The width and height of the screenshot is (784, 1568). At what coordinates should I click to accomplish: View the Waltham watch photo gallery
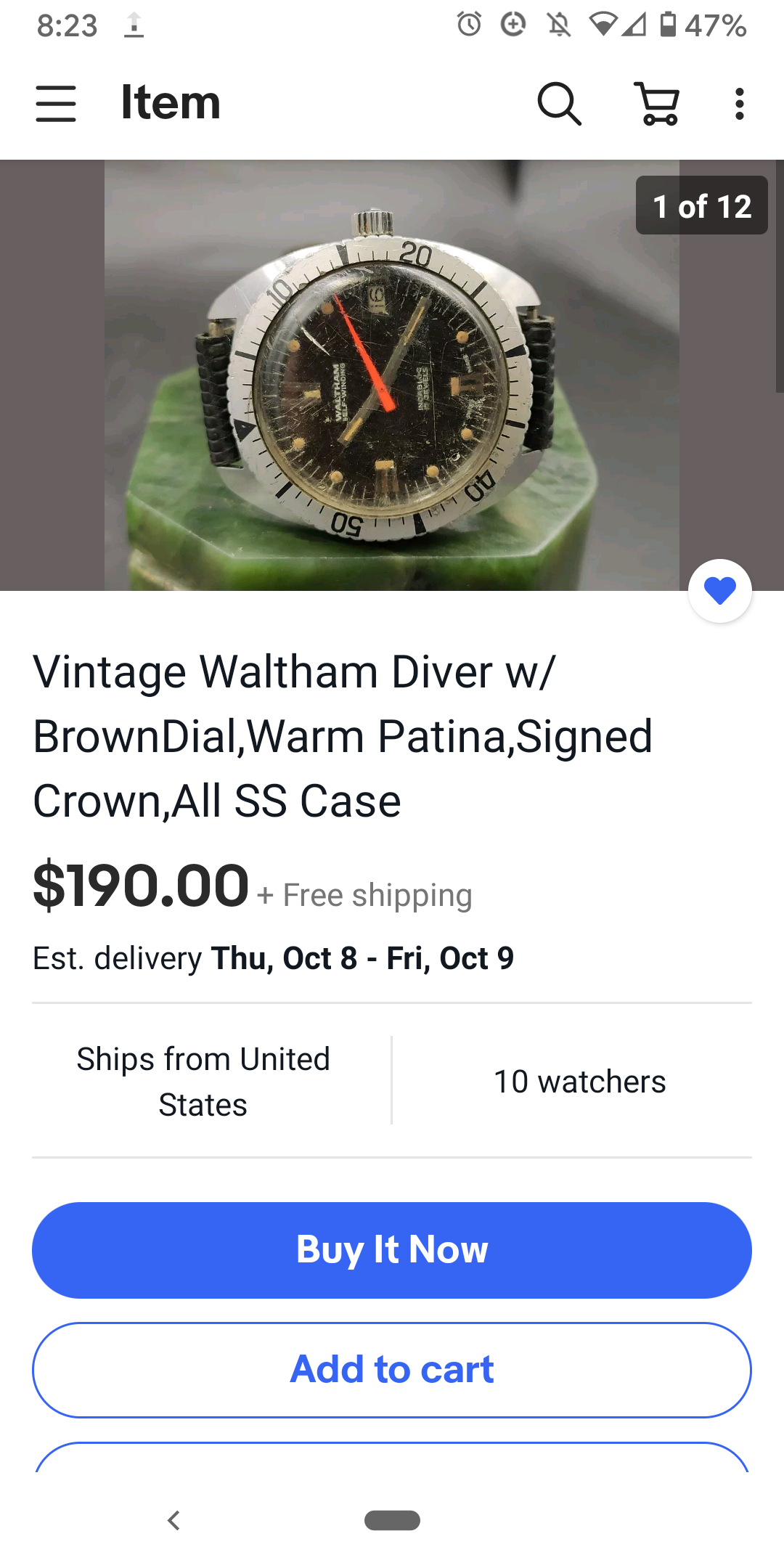point(392,375)
